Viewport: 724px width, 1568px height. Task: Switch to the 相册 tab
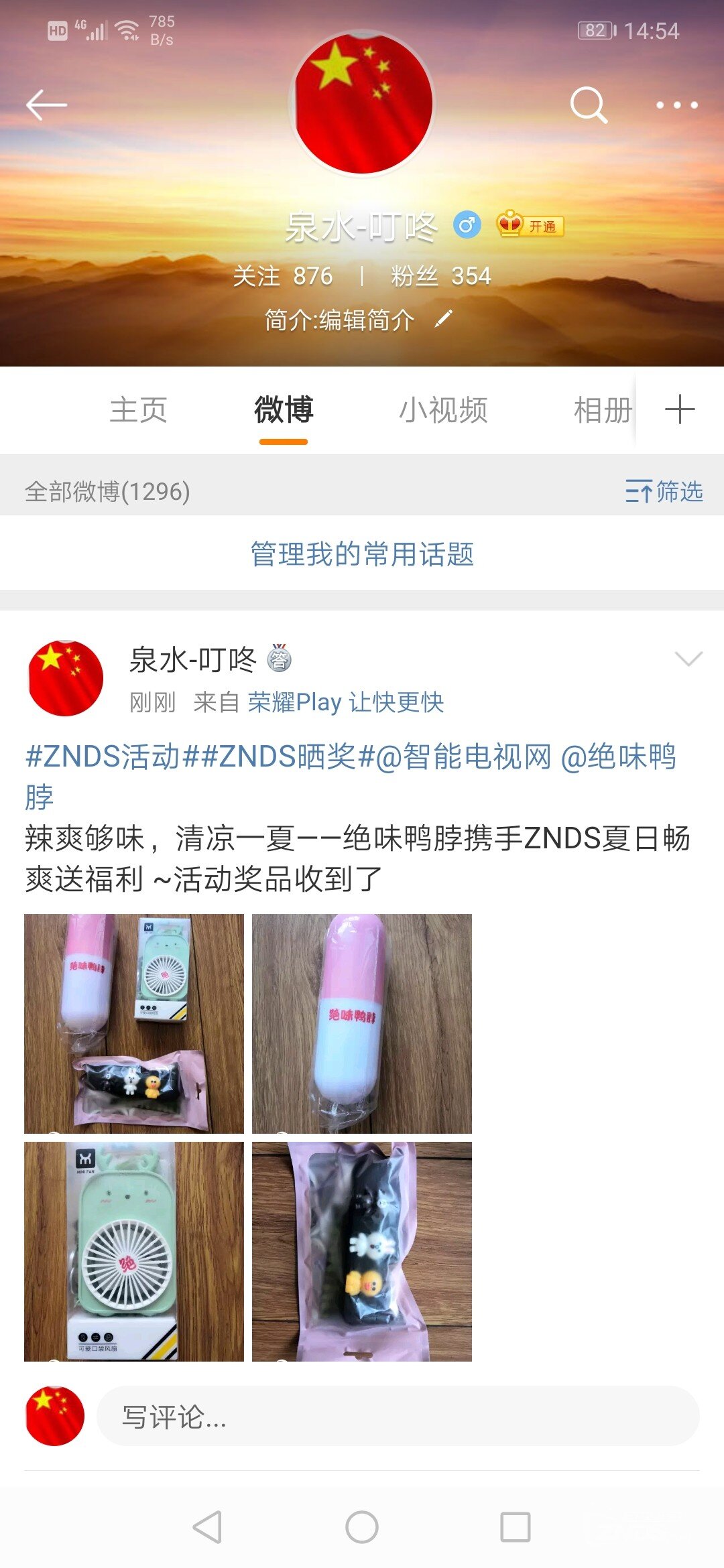pos(602,410)
